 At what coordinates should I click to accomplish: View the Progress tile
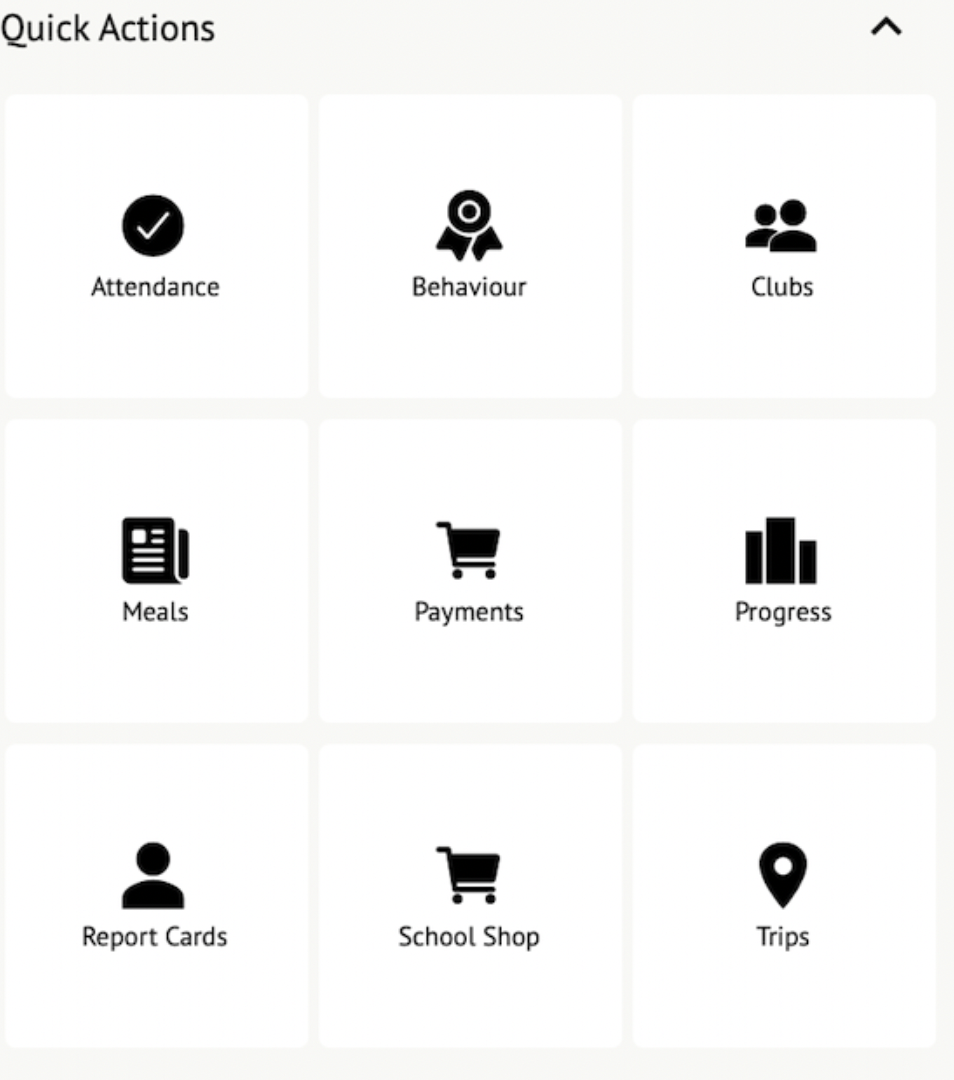click(x=782, y=570)
